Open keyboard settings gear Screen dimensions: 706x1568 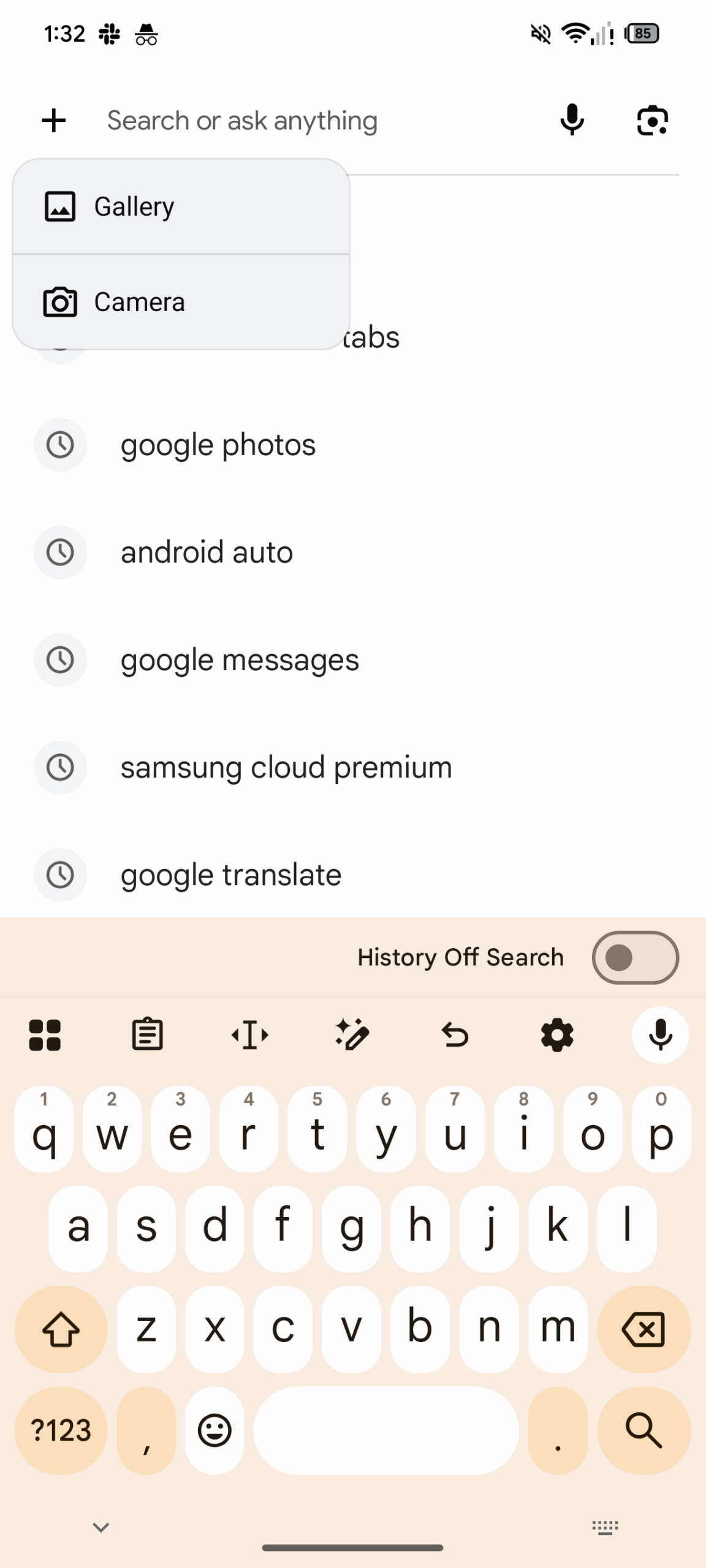[x=557, y=1035]
